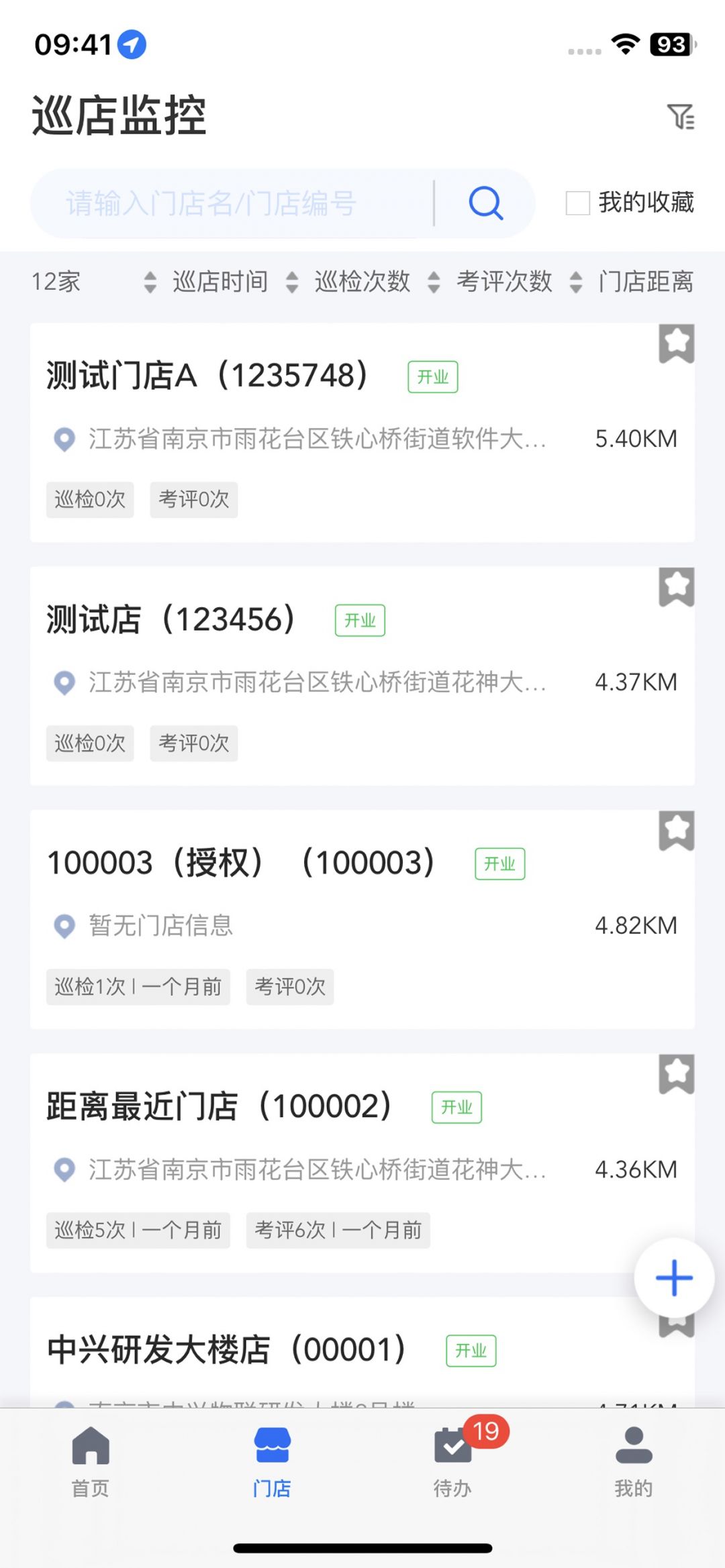Screen dimensions: 725x1568
Task: Sort by 巡检次数
Action: pos(349,282)
